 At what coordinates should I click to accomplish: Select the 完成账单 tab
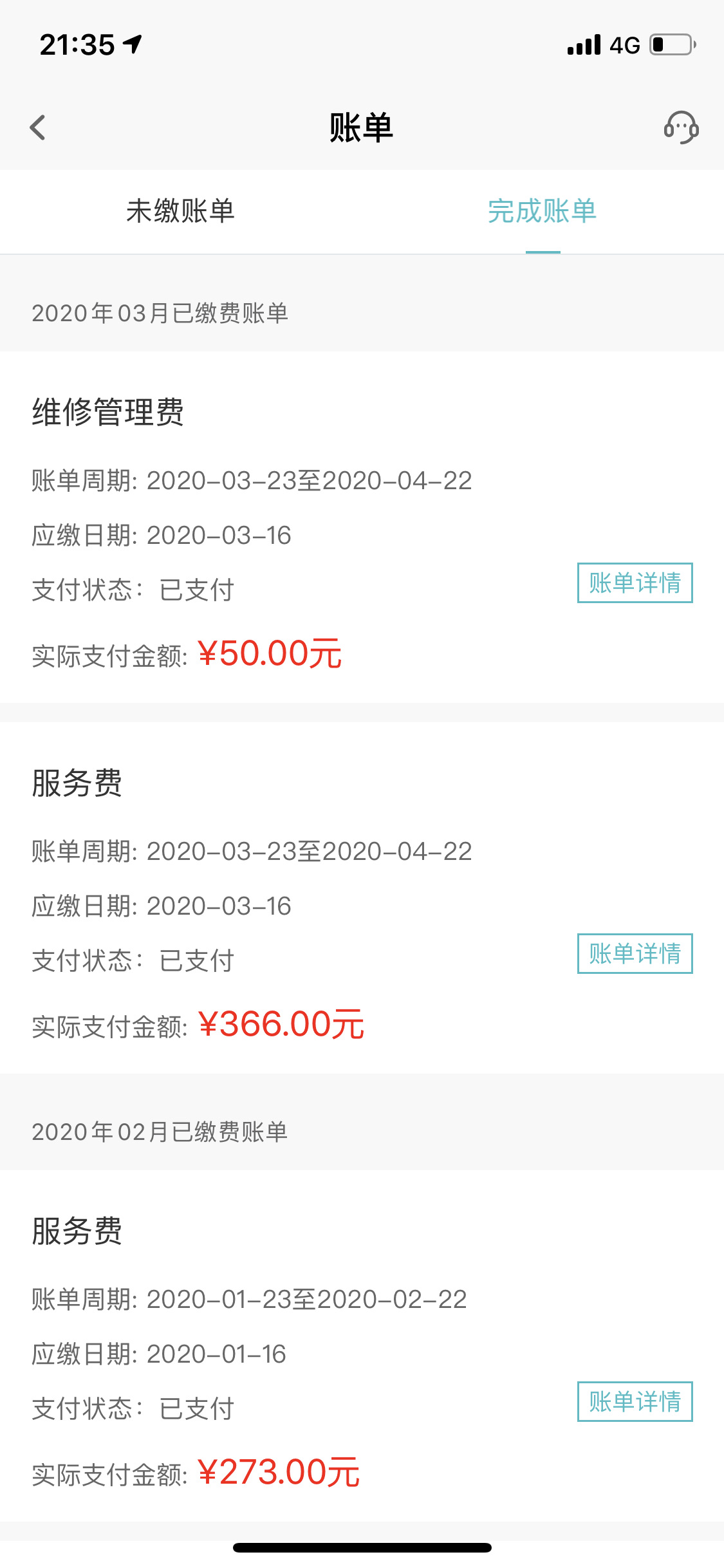coord(542,211)
